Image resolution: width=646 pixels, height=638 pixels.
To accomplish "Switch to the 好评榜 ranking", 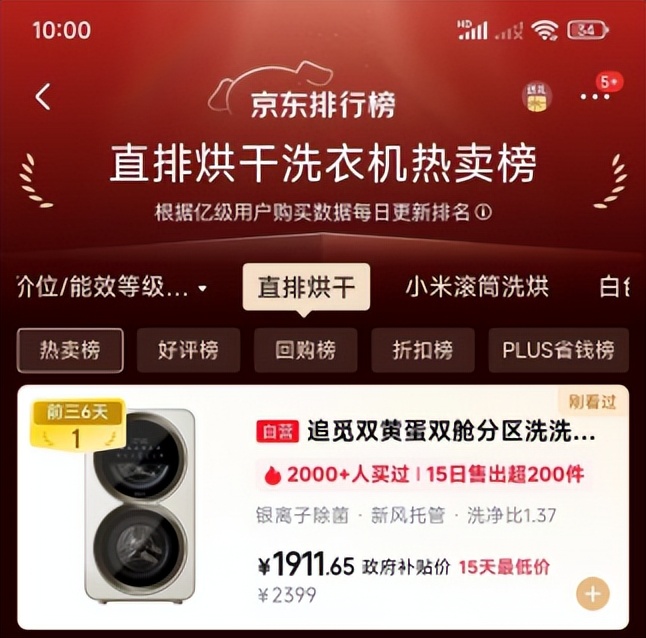I will tap(188, 351).
